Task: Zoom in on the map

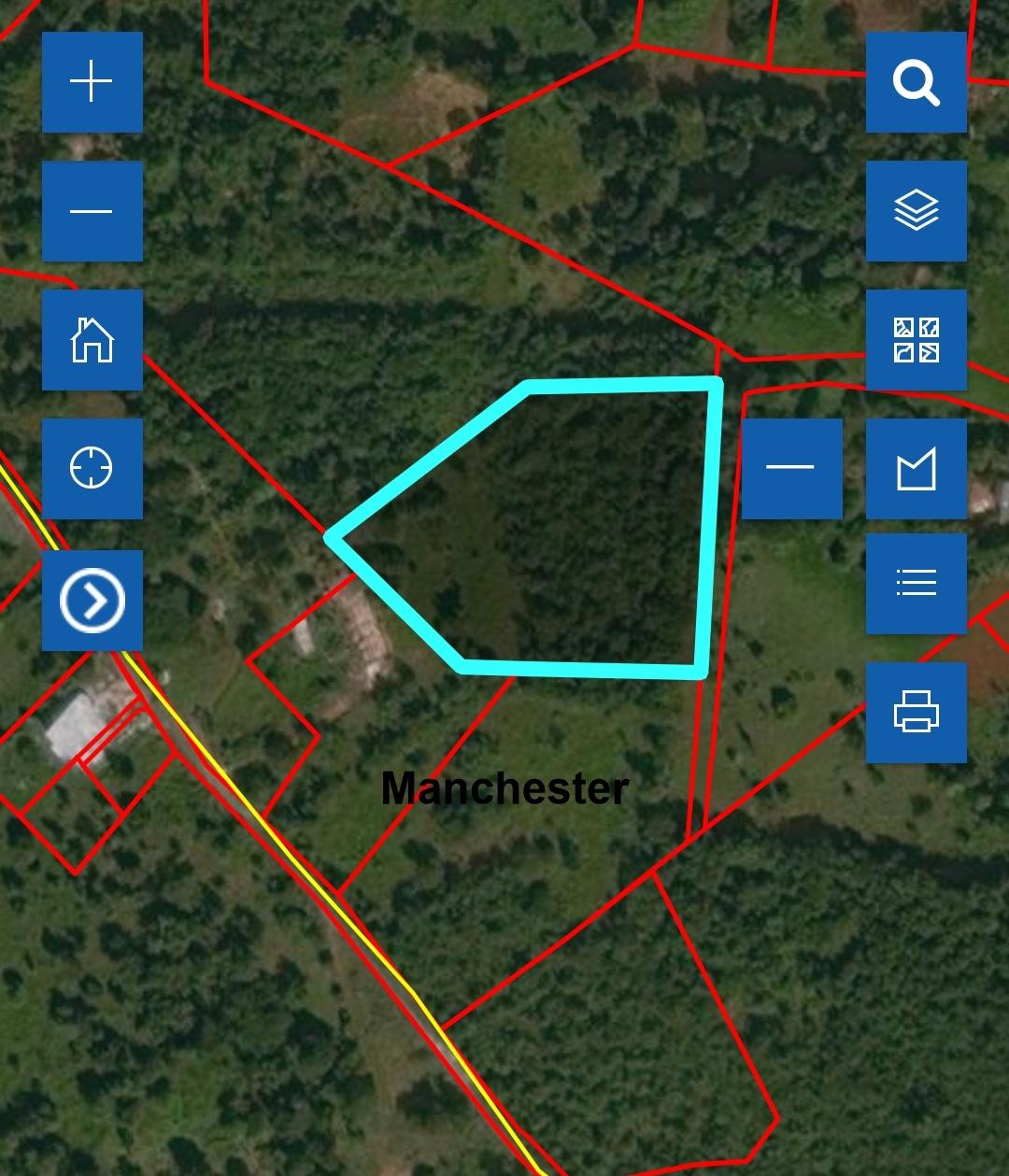Action: pos(92,82)
